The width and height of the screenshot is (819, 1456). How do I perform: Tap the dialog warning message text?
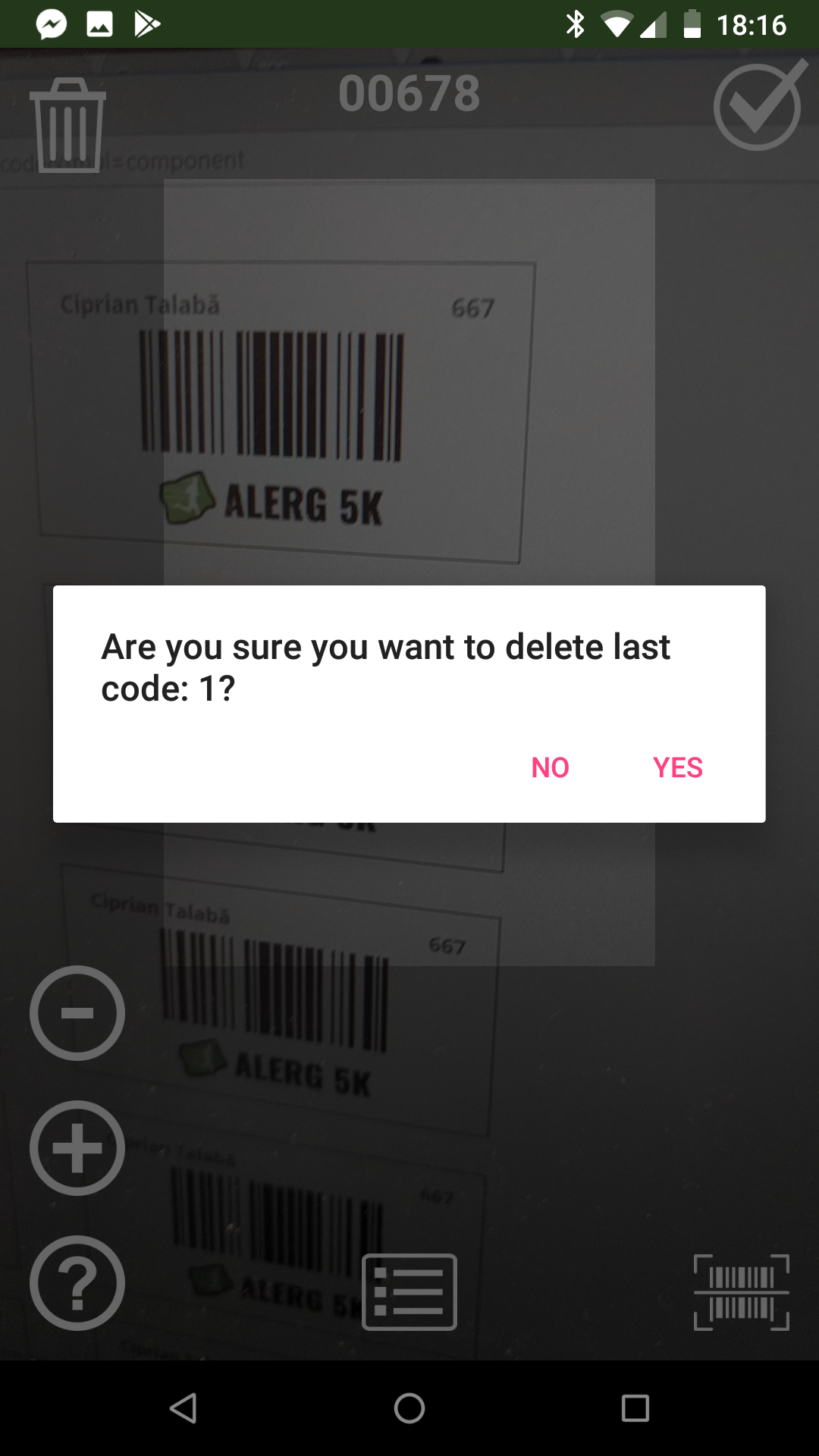click(386, 667)
